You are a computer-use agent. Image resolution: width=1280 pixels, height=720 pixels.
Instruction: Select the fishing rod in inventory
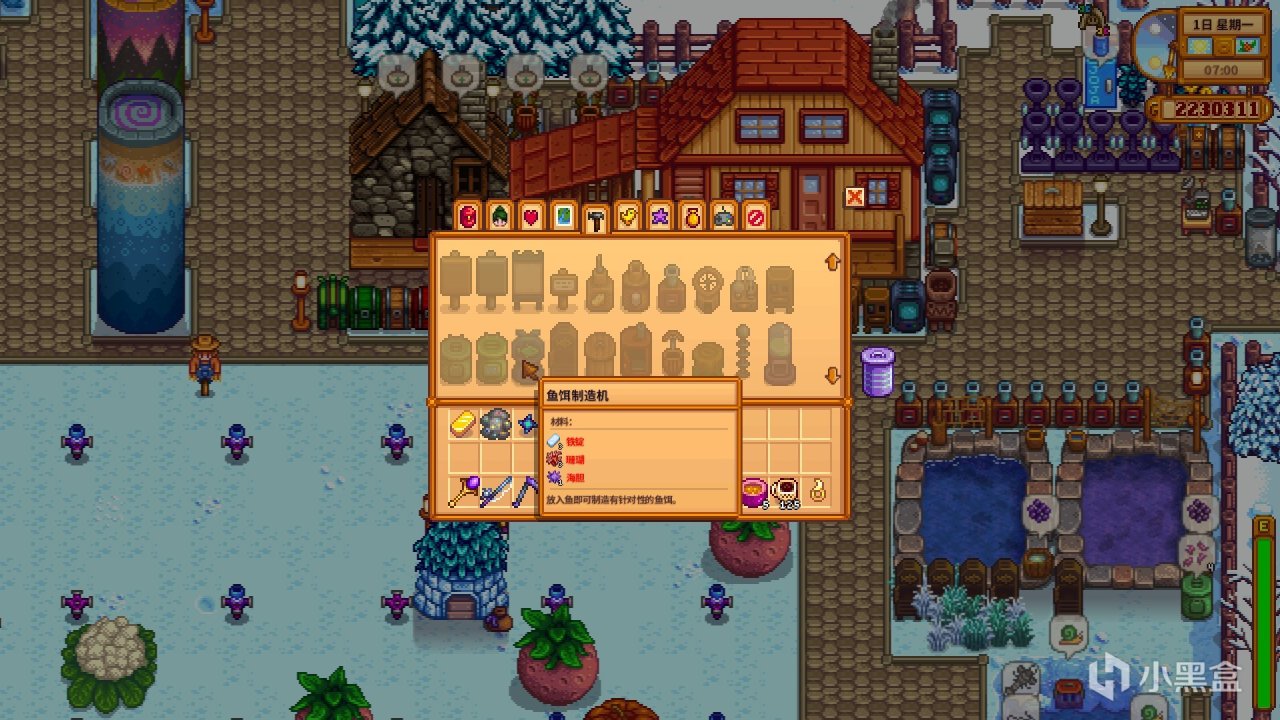495,491
